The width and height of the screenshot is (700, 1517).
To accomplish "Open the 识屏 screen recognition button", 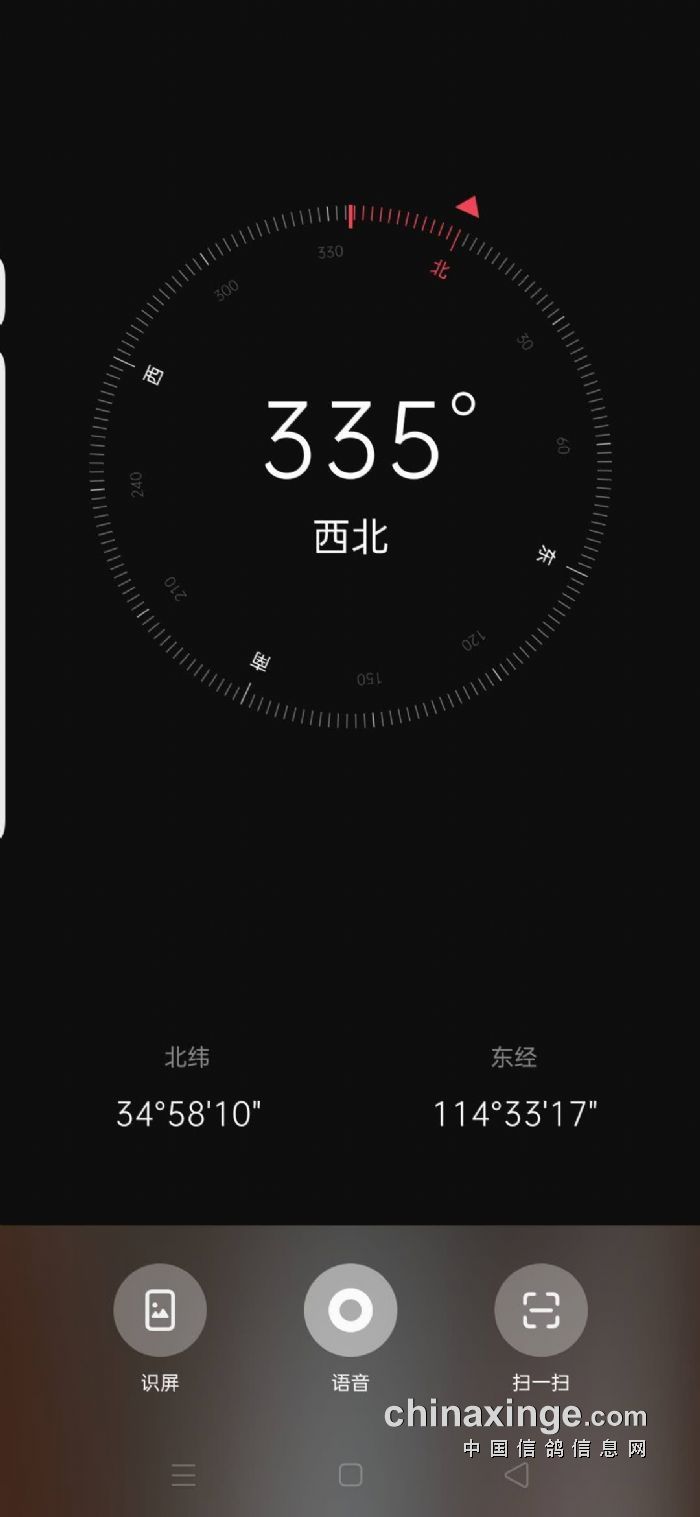I will click(160, 1310).
